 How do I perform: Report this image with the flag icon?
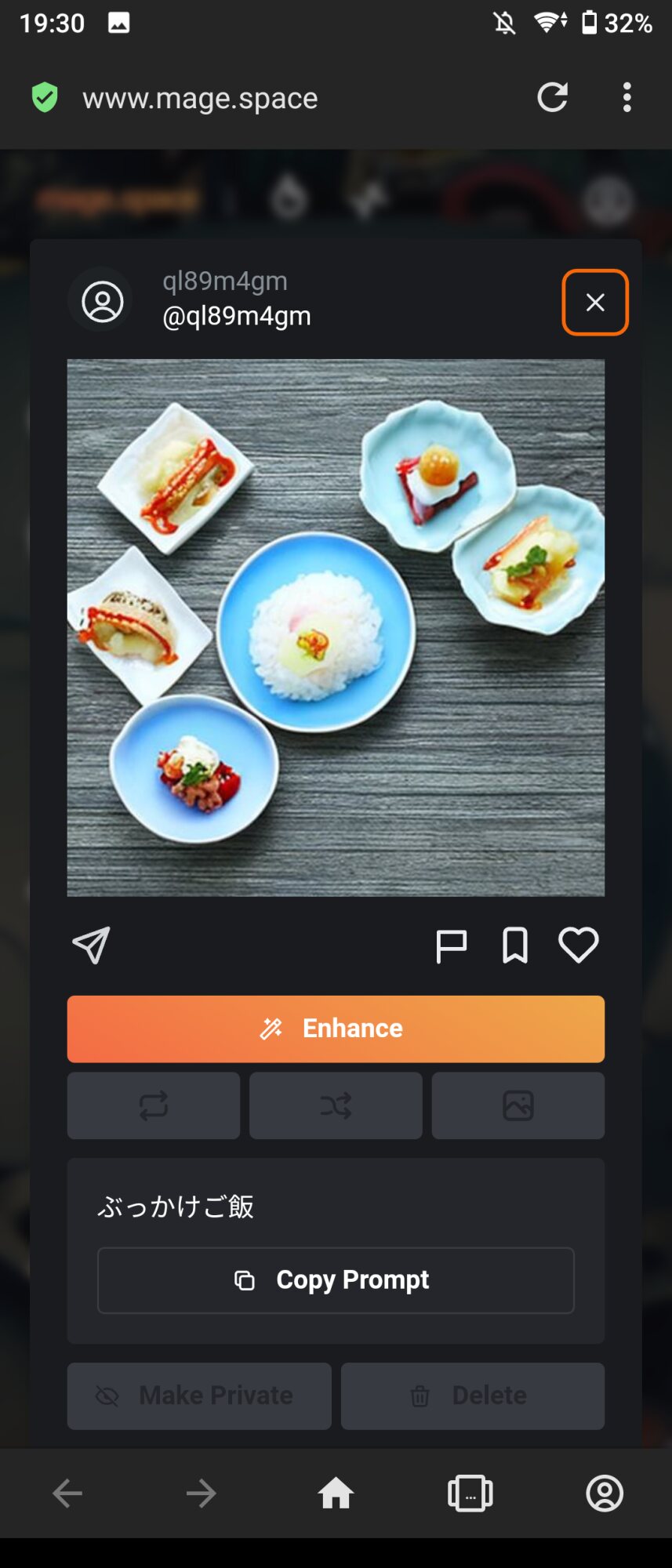click(451, 946)
